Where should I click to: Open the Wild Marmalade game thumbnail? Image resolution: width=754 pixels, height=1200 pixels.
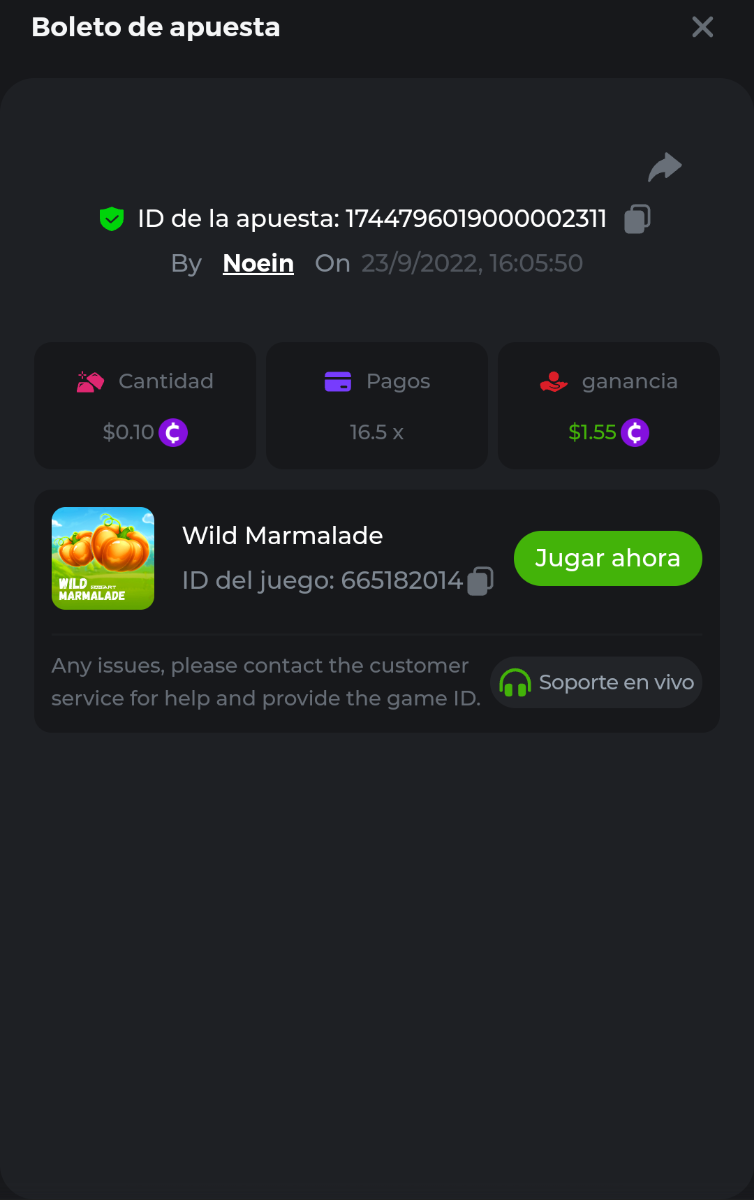[103, 558]
